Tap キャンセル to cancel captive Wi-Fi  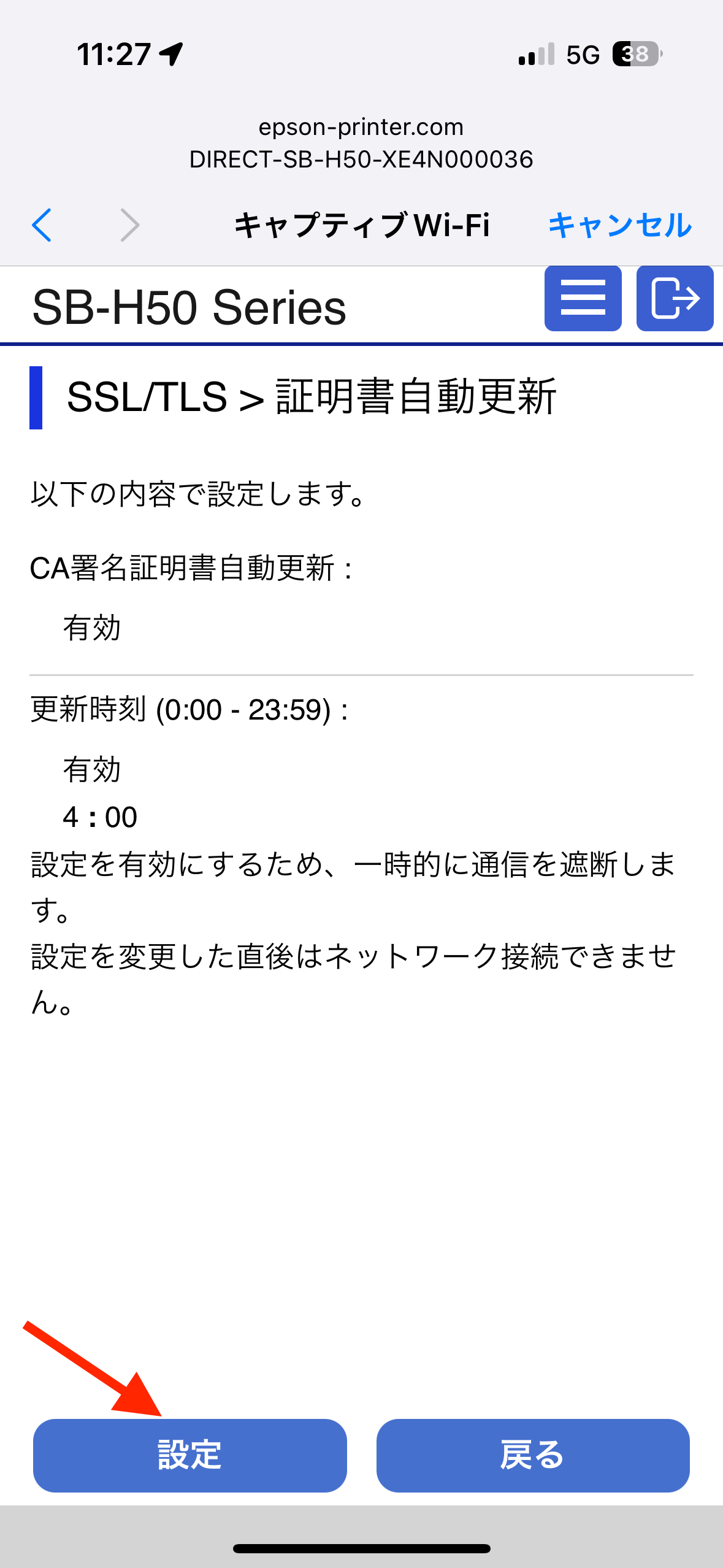click(x=619, y=225)
